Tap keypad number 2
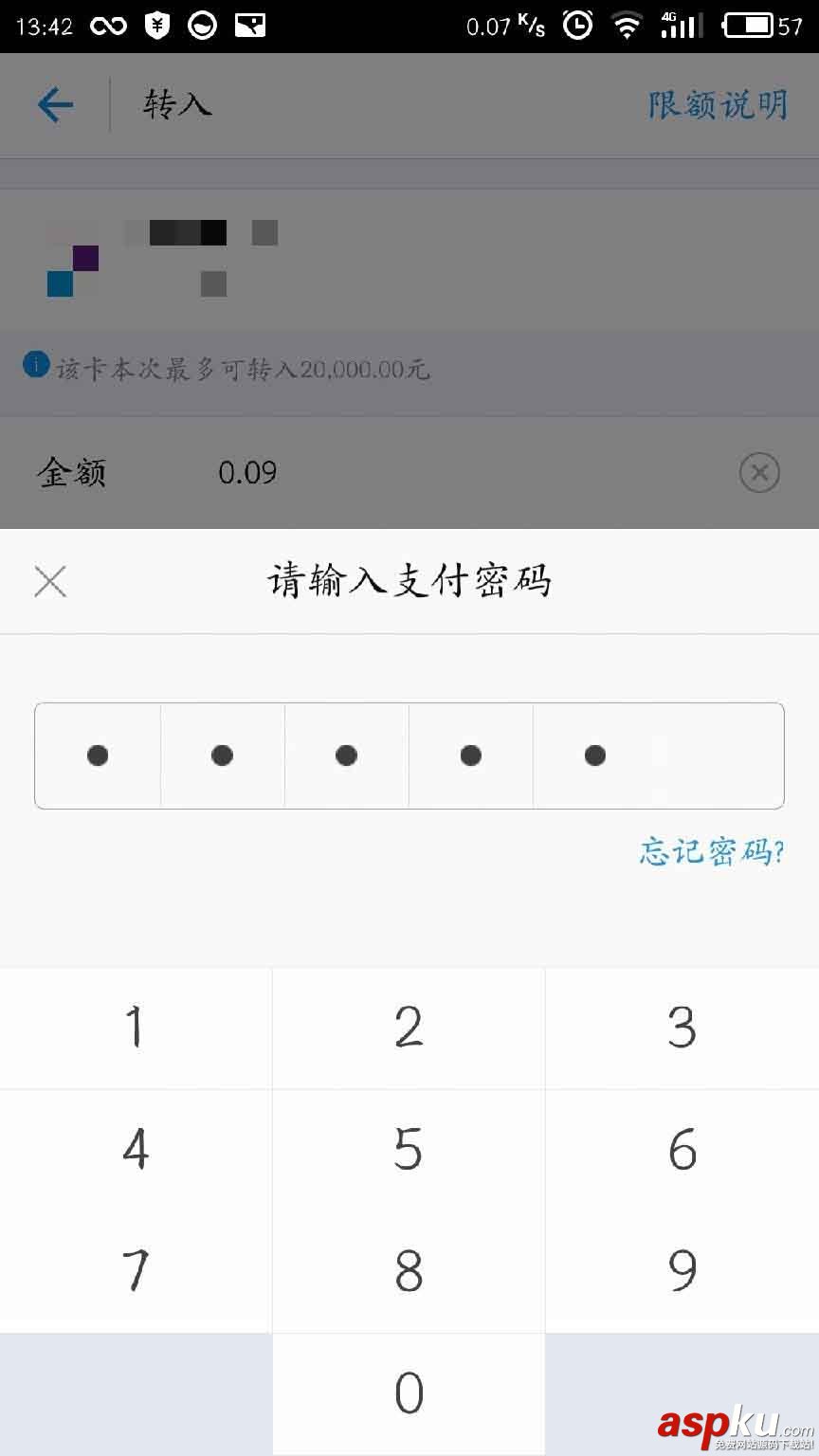This screenshot has width=819, height=1456. pos(409,1028)
